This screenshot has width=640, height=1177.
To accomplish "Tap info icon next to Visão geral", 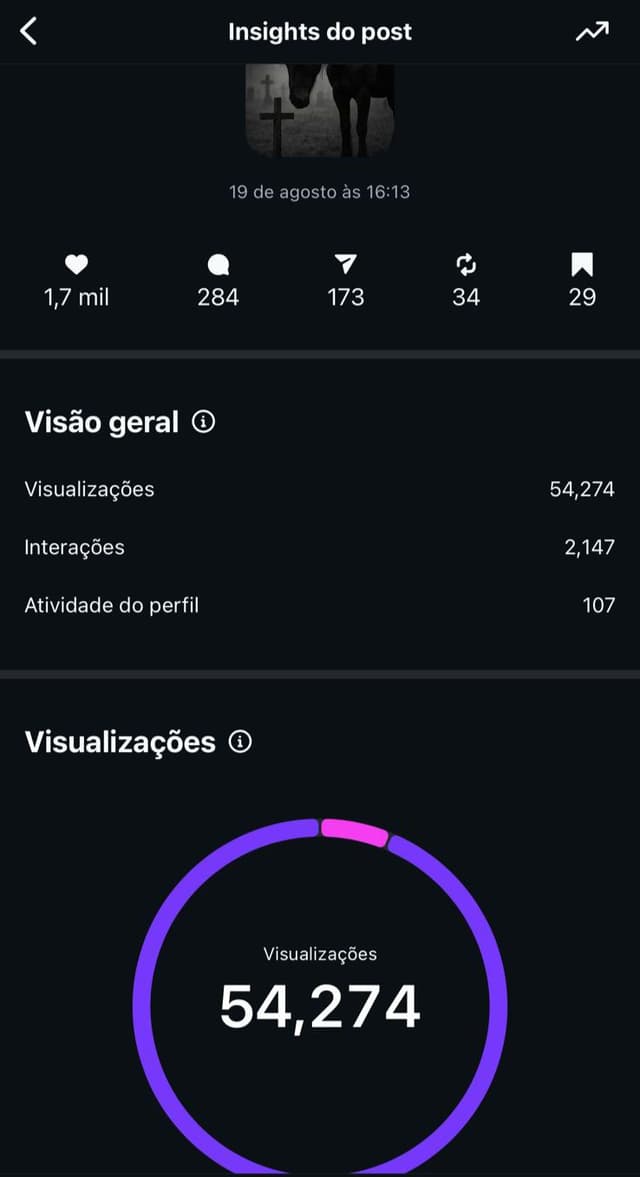I will (x=203, y=422).
